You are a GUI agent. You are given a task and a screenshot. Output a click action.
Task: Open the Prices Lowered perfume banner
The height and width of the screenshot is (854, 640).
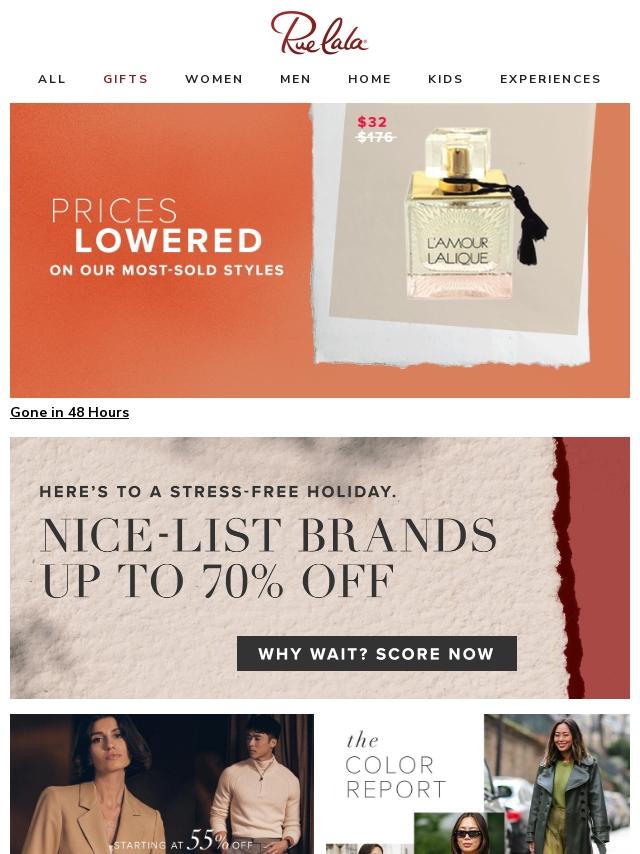click(320, 250)
